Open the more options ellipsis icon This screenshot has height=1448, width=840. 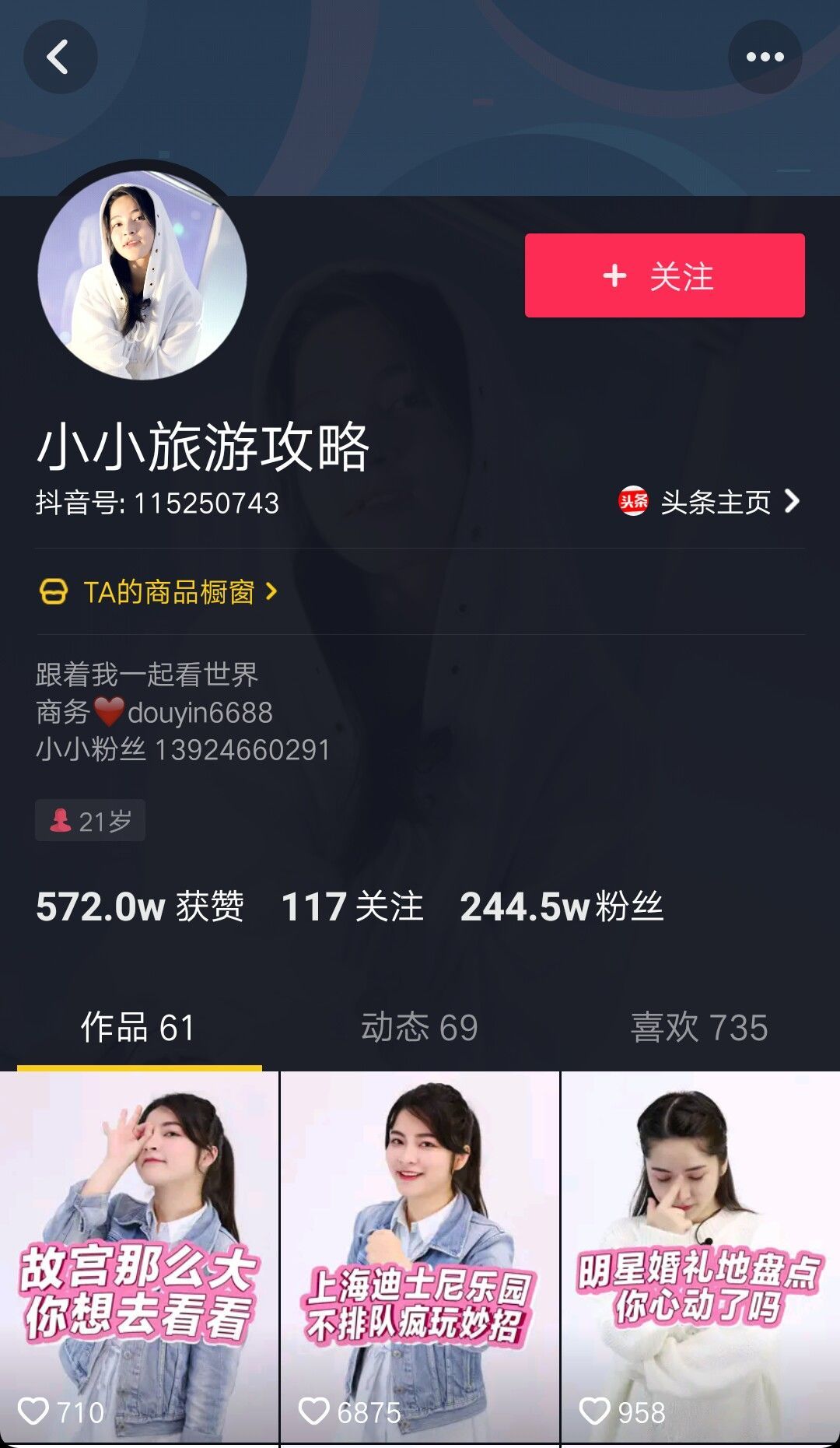tap(766, 57)
